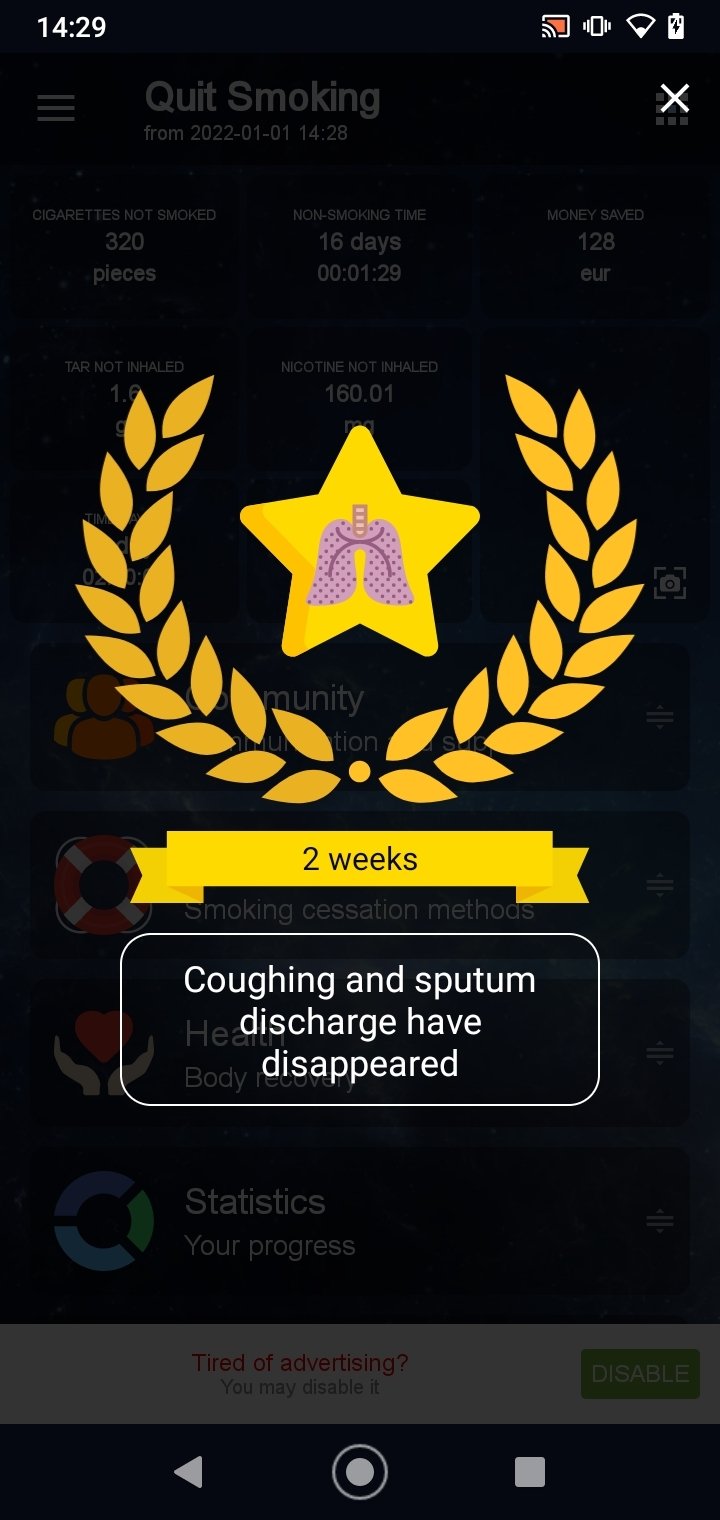Close the 2 weeks achievement overlay
This screenshot has width=720, height=1520.
[675, 98]
